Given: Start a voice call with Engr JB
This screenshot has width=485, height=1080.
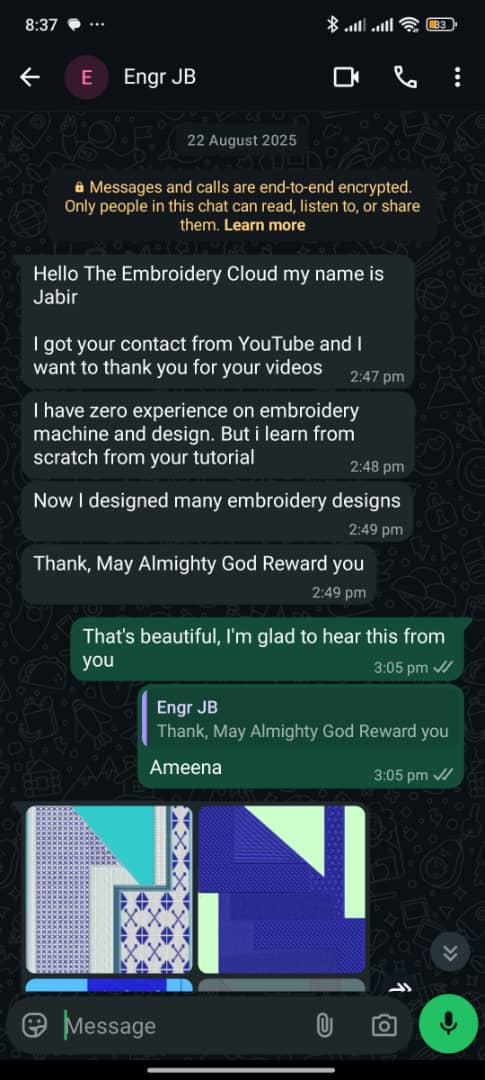Looking at the screenshot, I should pyautogui.click(x=405, y=78).
